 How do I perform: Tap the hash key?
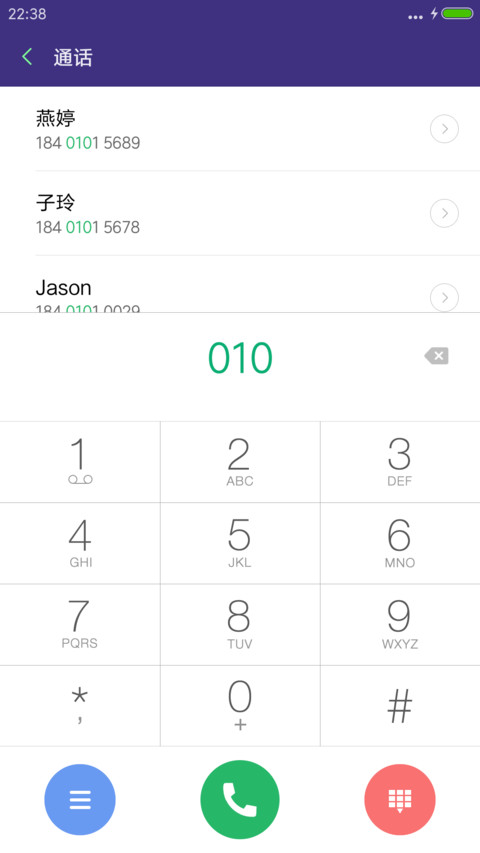coord(400,706)
